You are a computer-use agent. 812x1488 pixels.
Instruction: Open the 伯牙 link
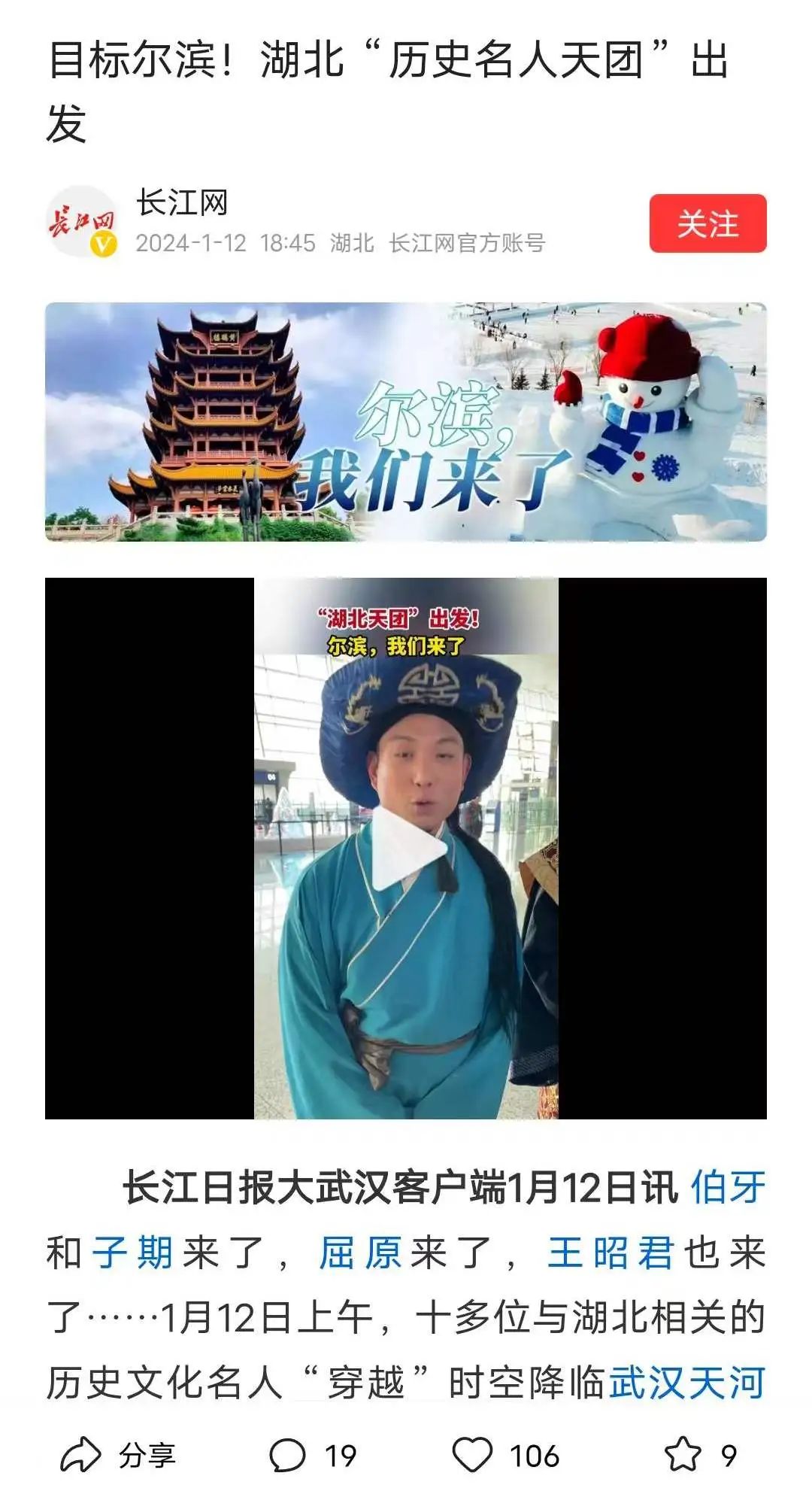click(727, 1188)
